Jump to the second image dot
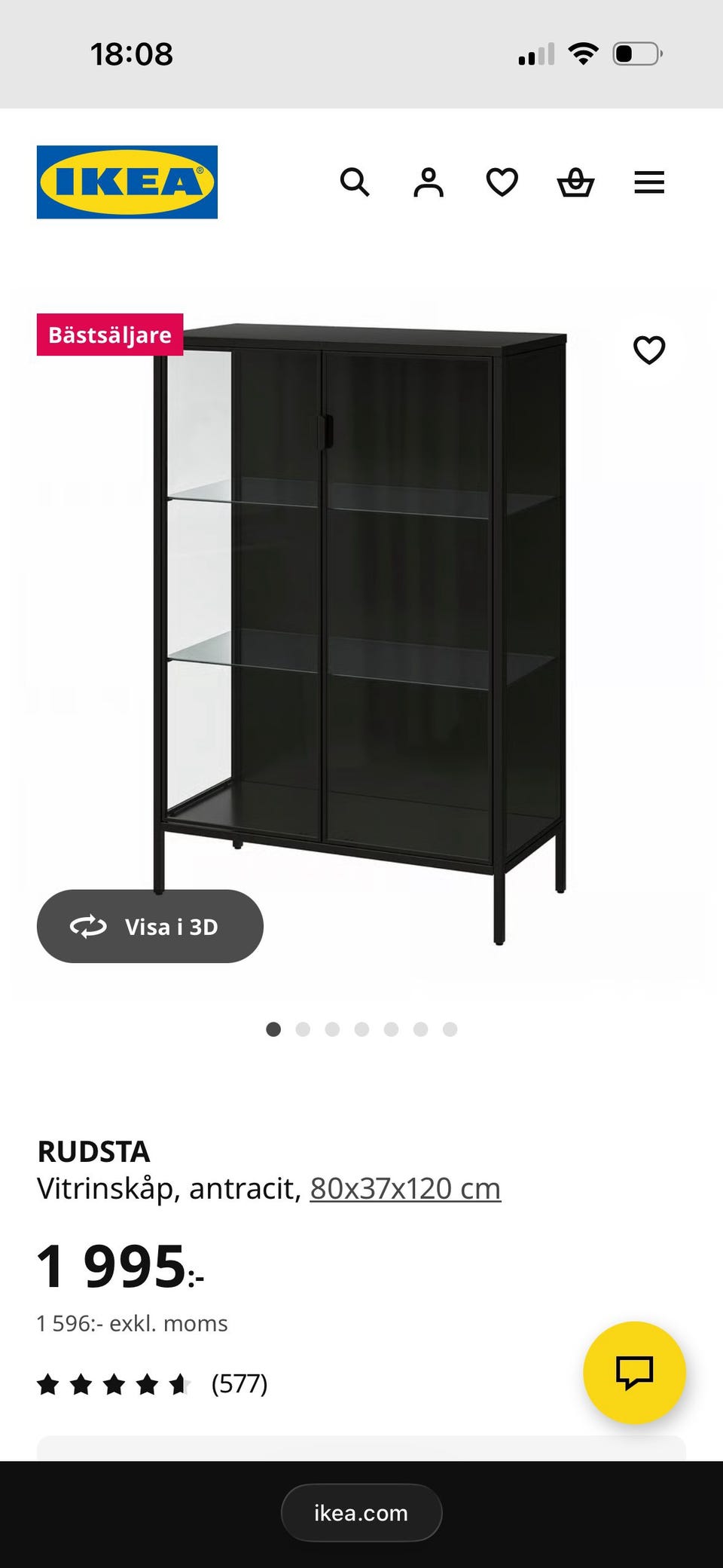723x1568 pixels. pos(303,1029)
